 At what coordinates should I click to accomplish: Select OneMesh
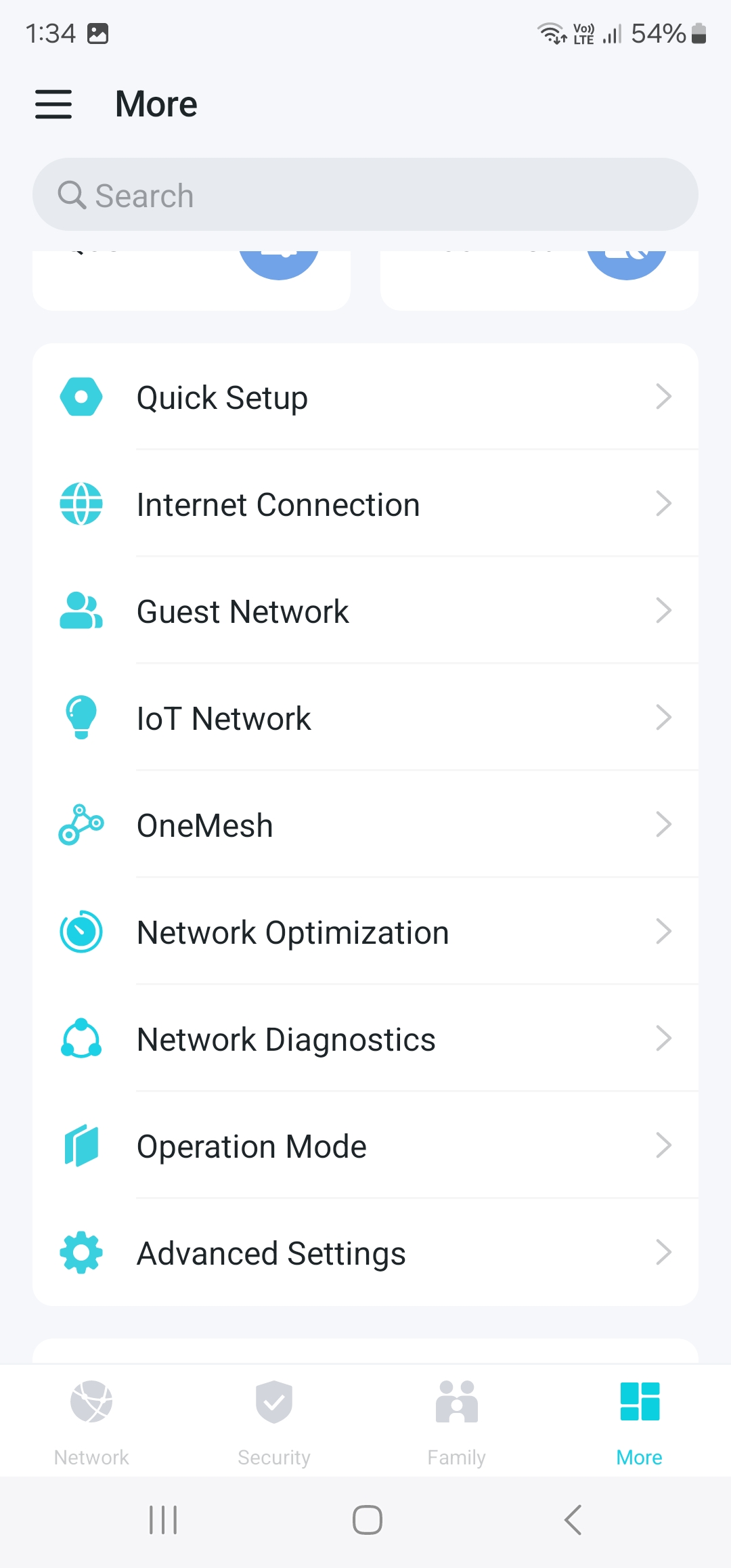(x=365, y=825)
